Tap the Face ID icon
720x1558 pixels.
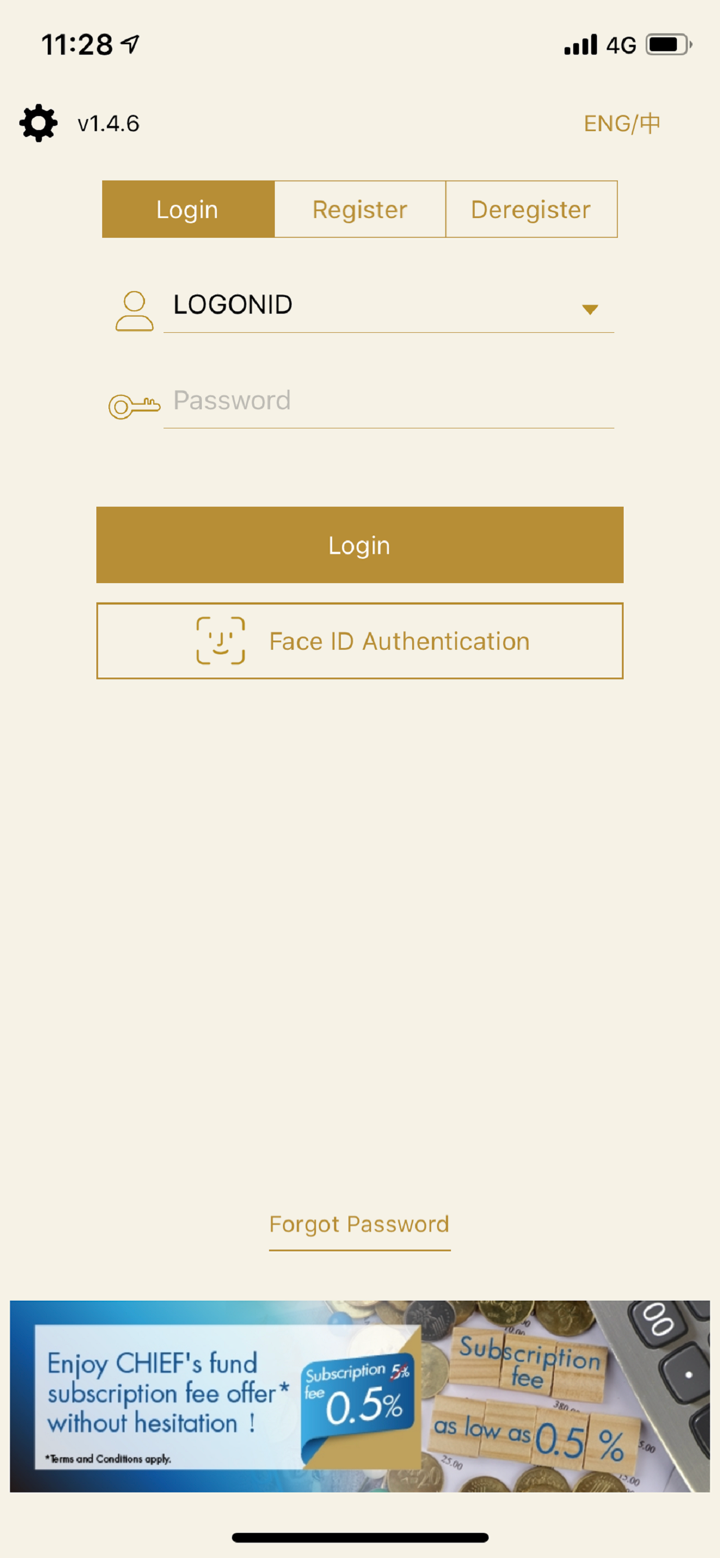(x=220, y=641)
